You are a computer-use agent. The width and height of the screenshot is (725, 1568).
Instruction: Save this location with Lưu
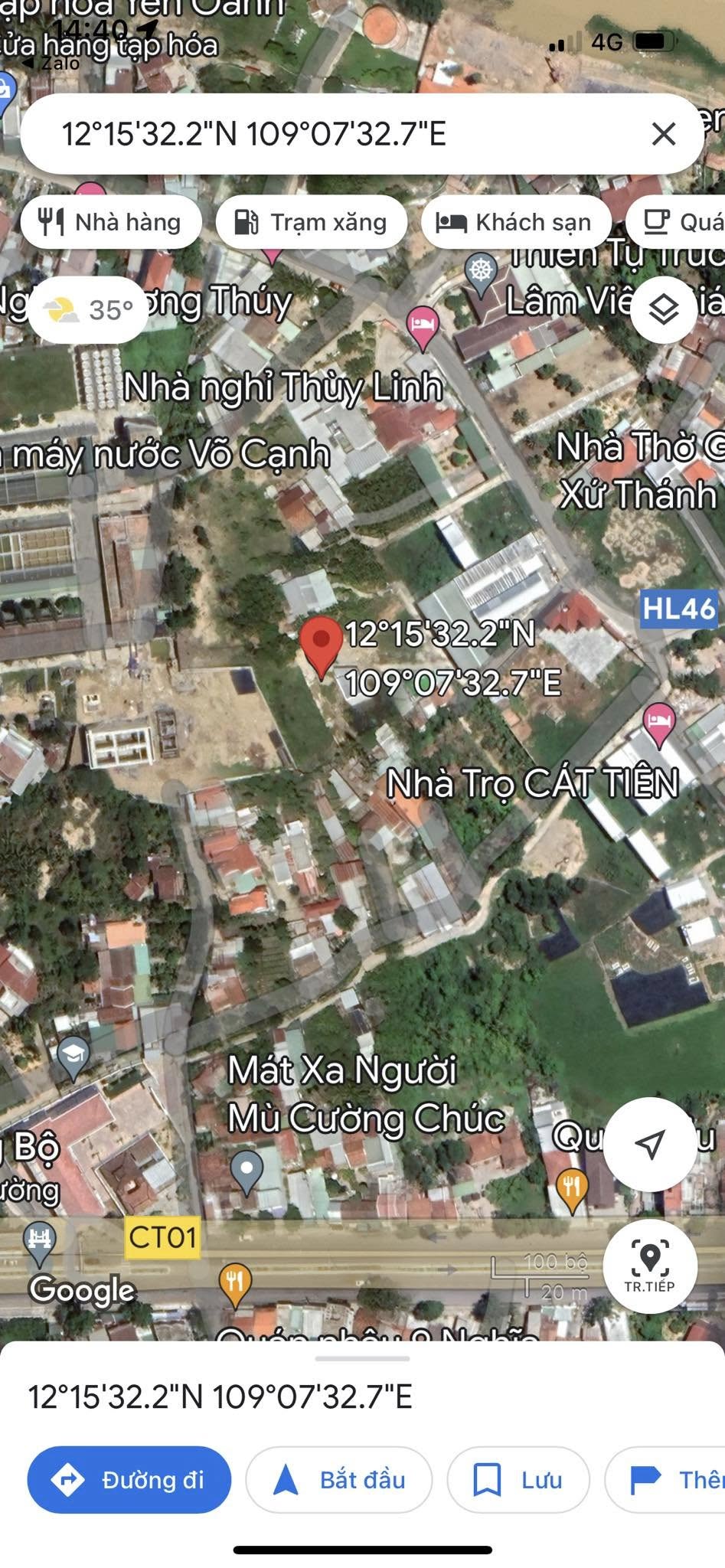click(518, 1479)
